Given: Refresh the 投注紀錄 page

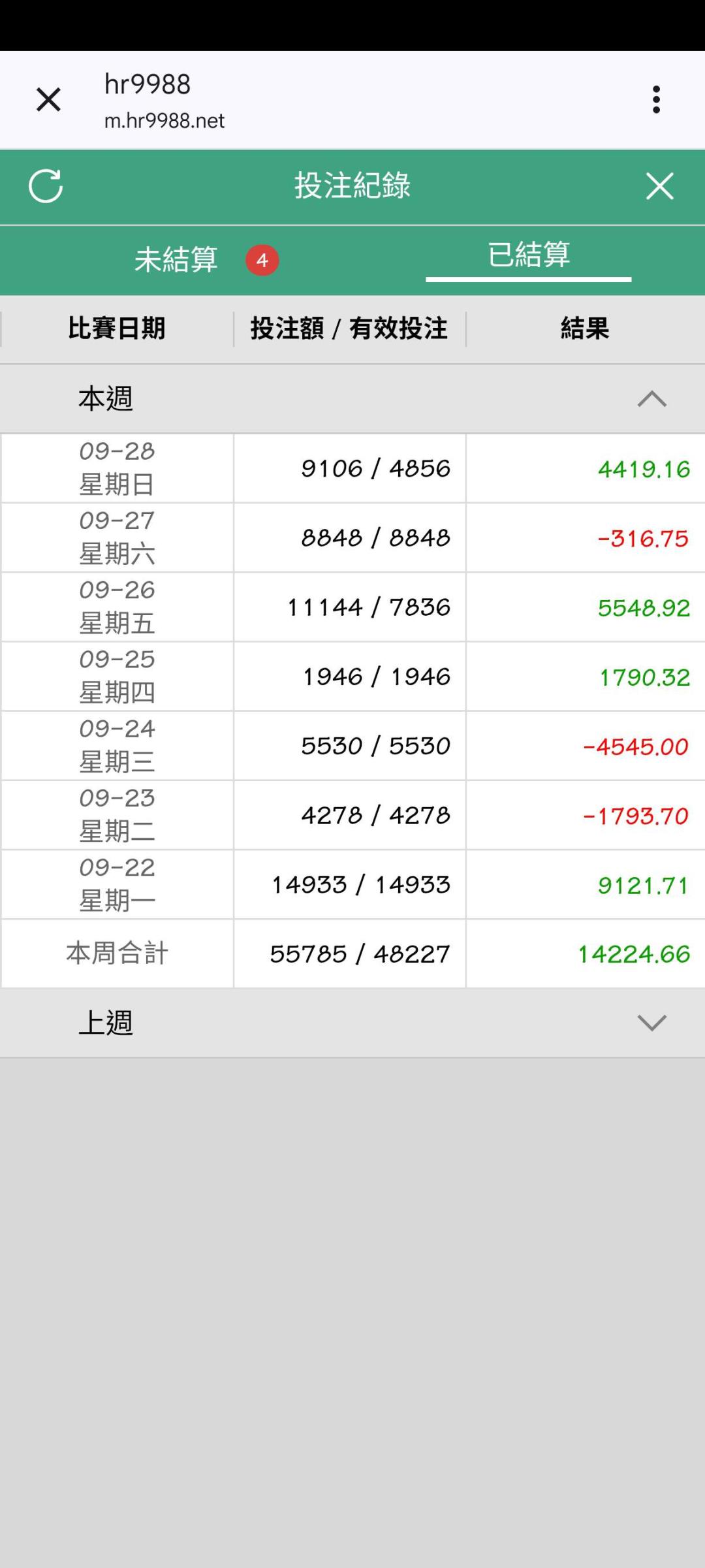Looking at the screenshot, I should (46, 186).
